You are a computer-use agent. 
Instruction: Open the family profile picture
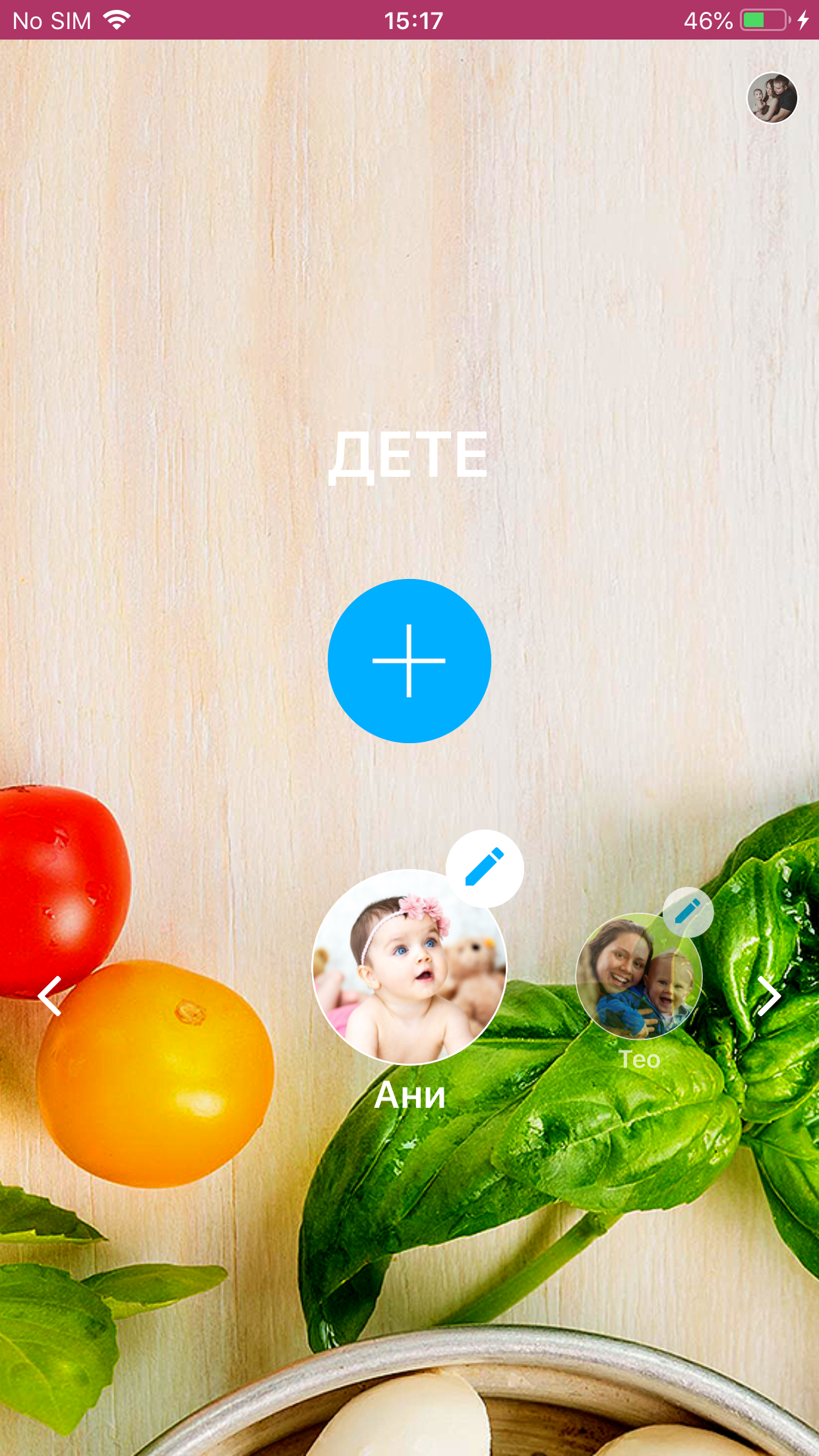772,98
